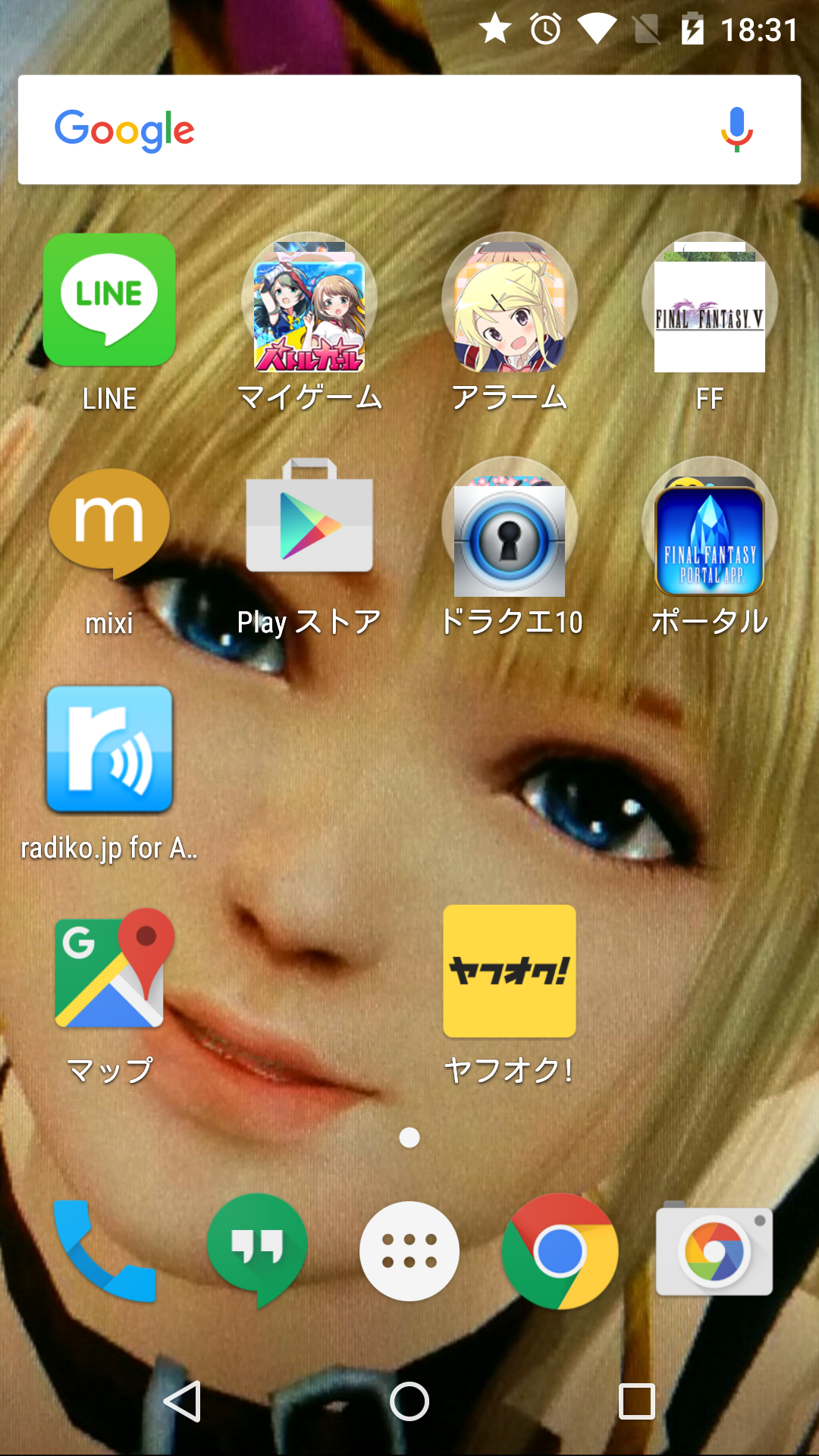This screenshot has width=819, height=1456.
Task: Open the マイゲーム folder
Action: coord(309,303)
